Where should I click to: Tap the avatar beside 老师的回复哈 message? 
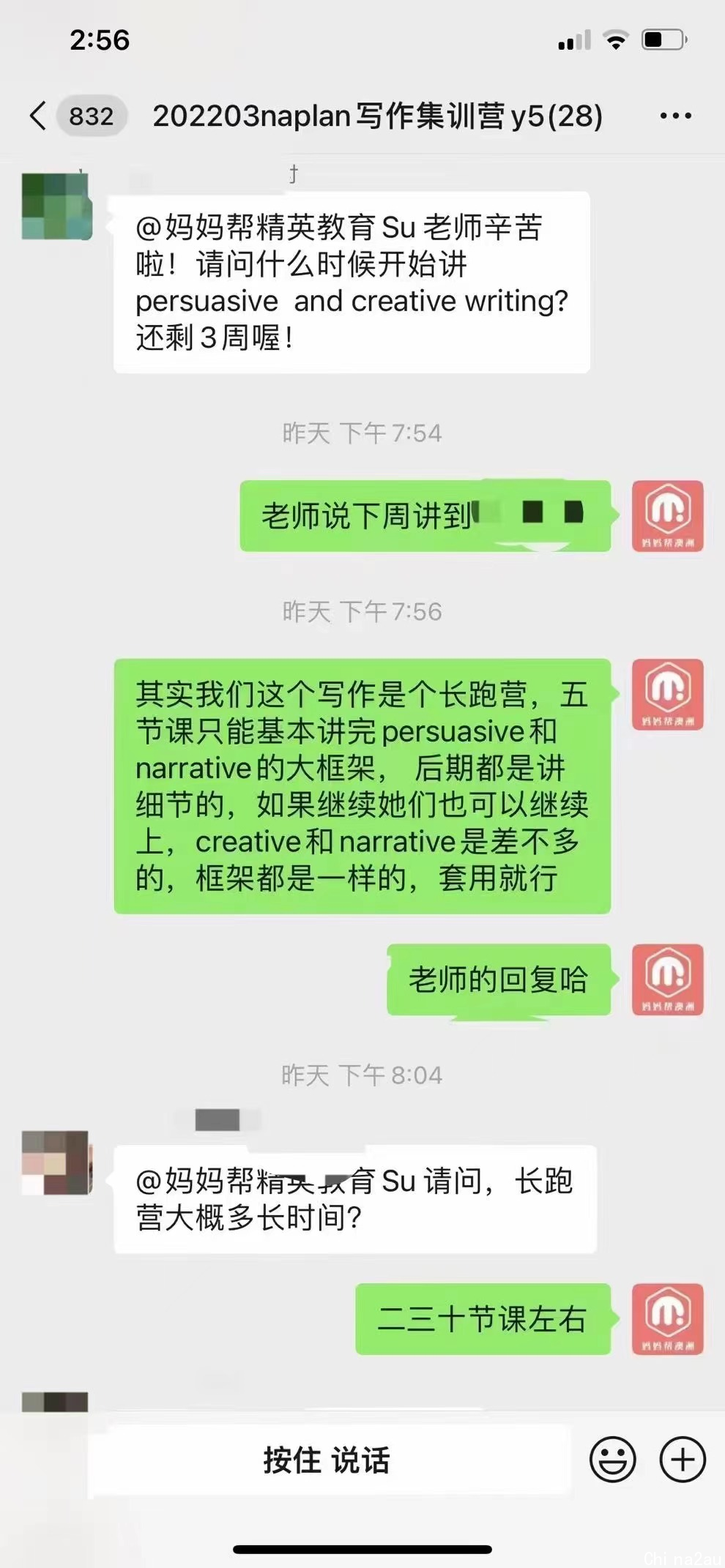pyautogui.click(x=667, y=979)
